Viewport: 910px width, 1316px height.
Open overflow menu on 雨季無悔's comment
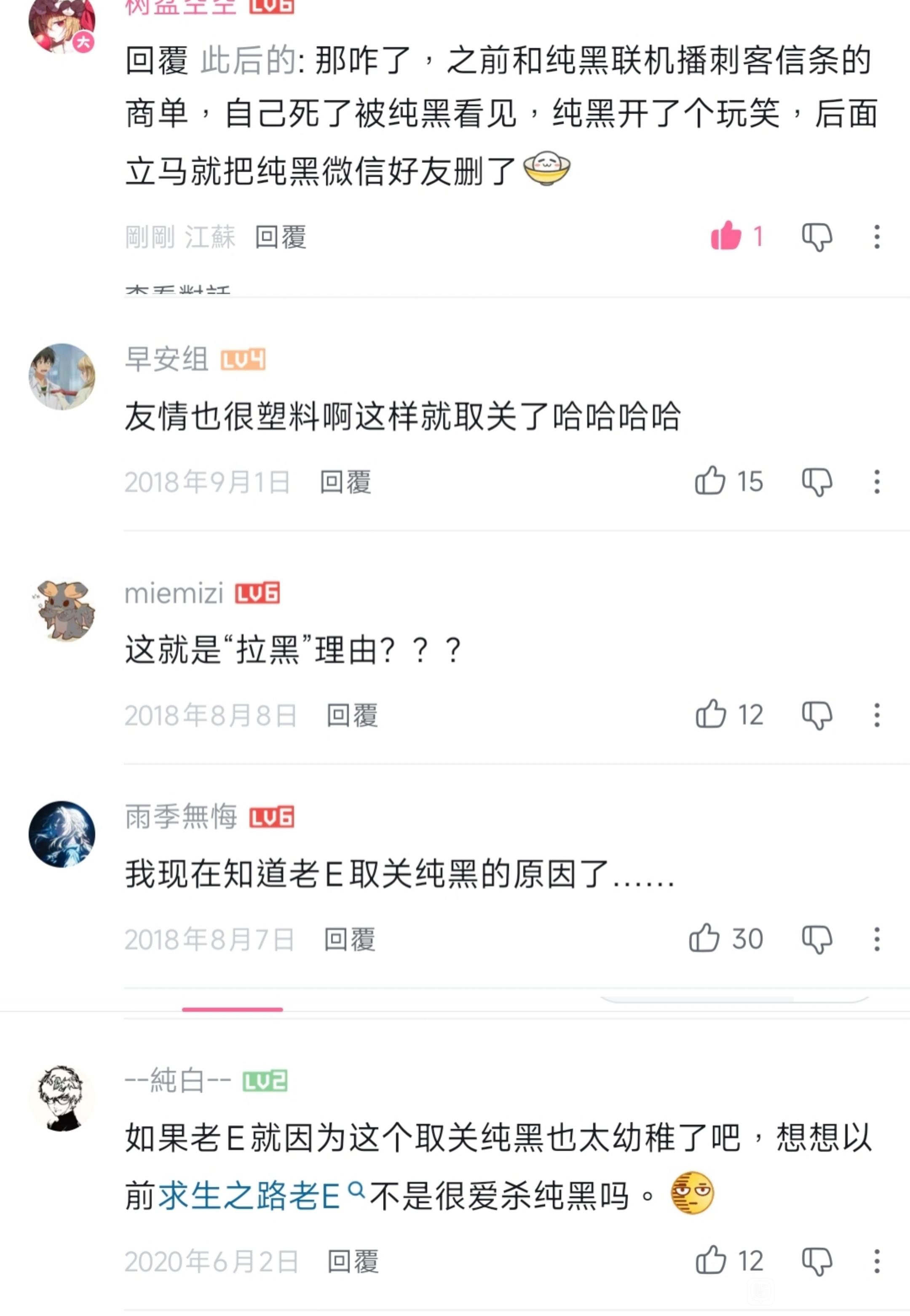coord(876,939)
